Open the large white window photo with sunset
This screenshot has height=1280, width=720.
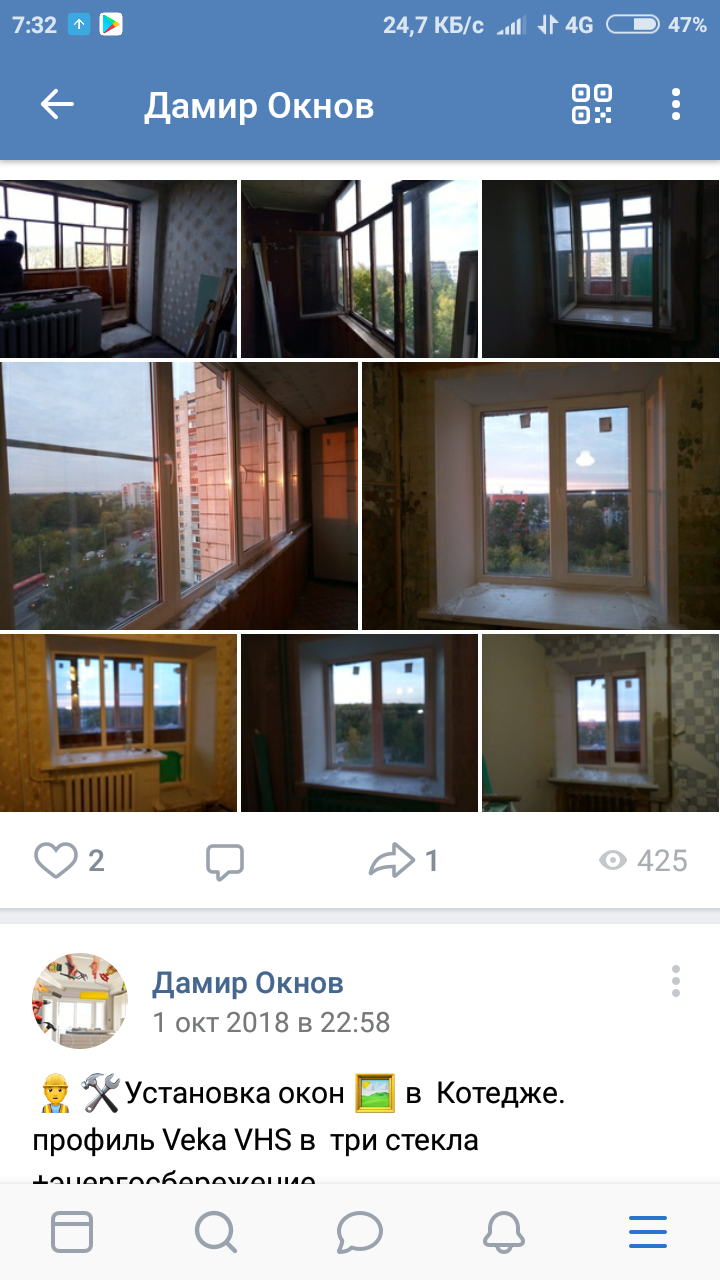coord(540,495)
